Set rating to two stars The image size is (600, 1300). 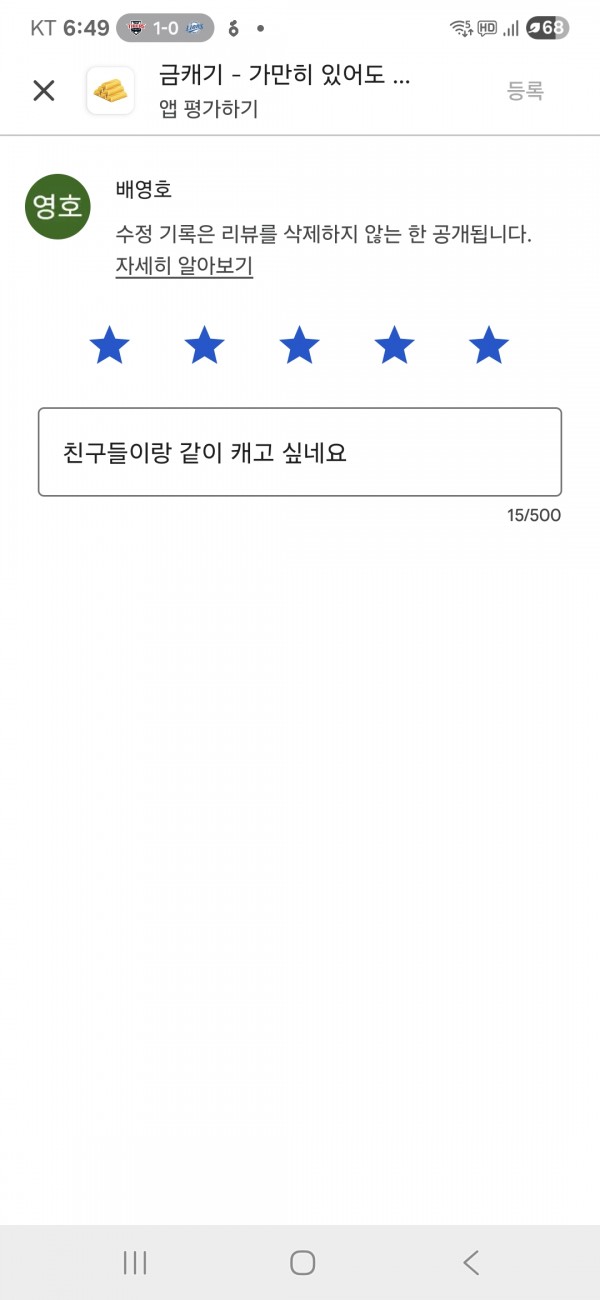[x=205, y=346]
